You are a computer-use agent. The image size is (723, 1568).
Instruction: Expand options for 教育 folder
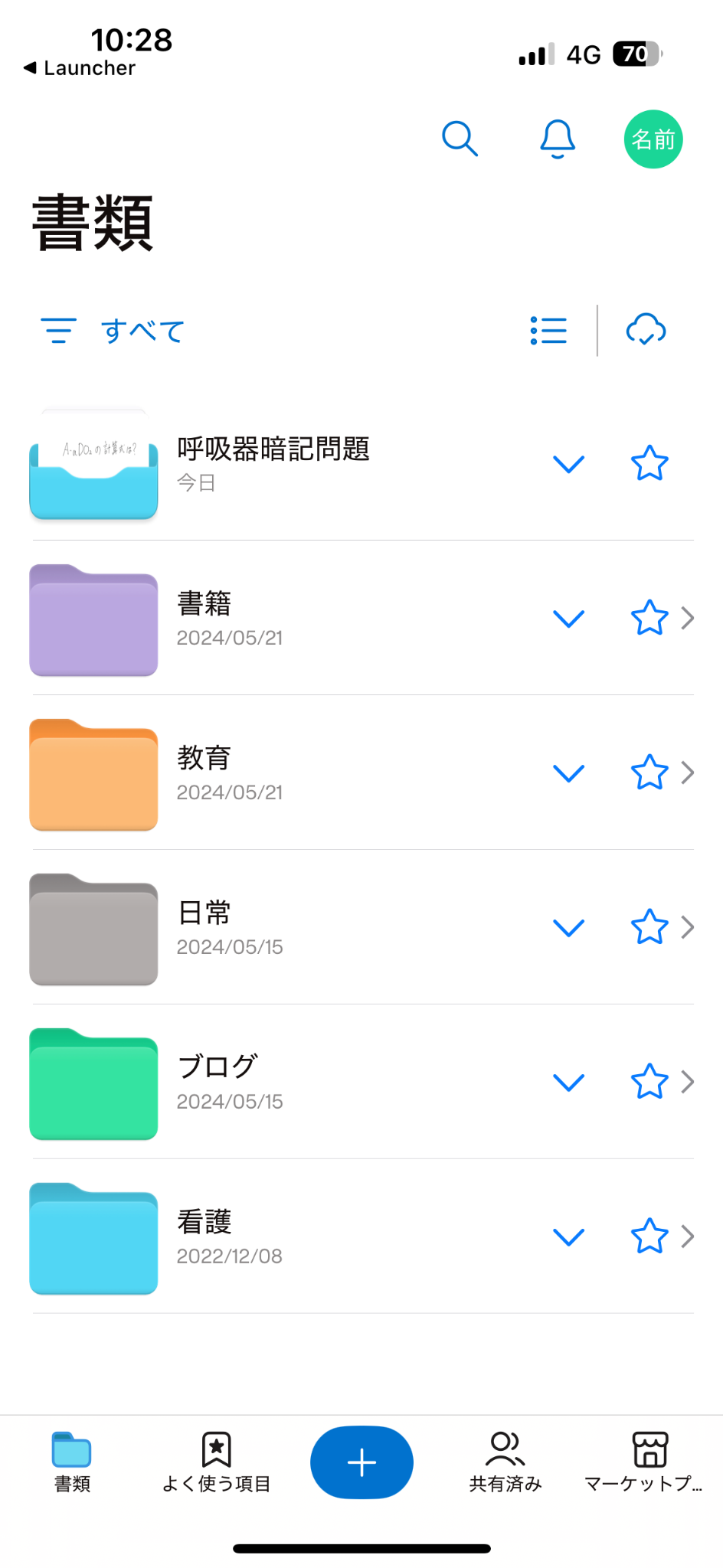(568, 773)
